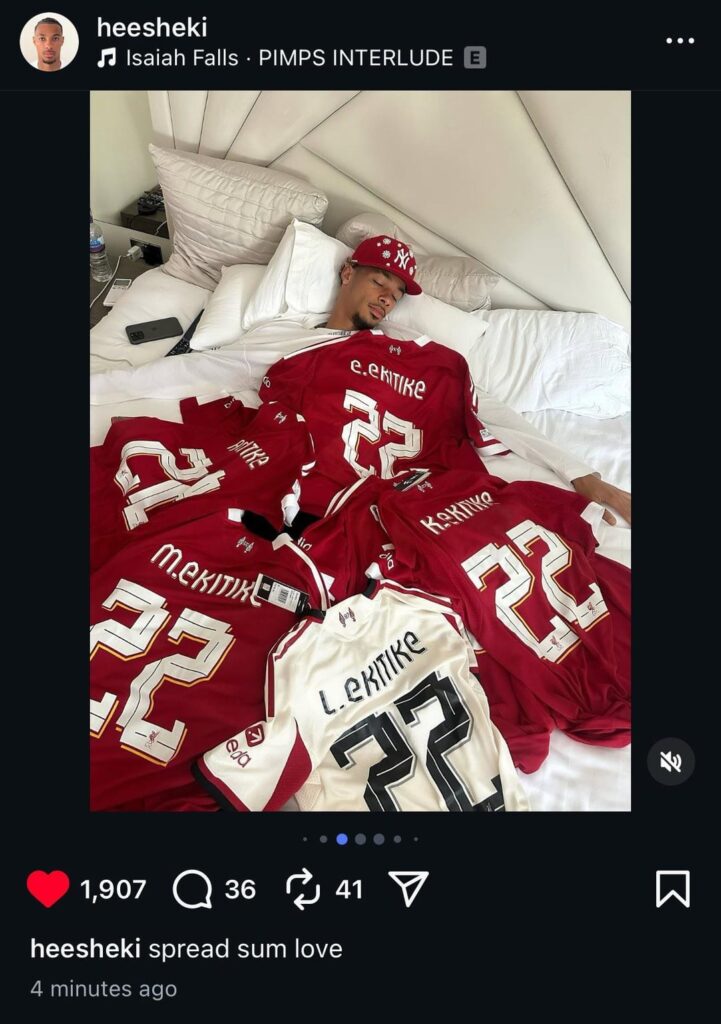721x1024 pixels.
Task: Repost this post
Action: [303, 889]
